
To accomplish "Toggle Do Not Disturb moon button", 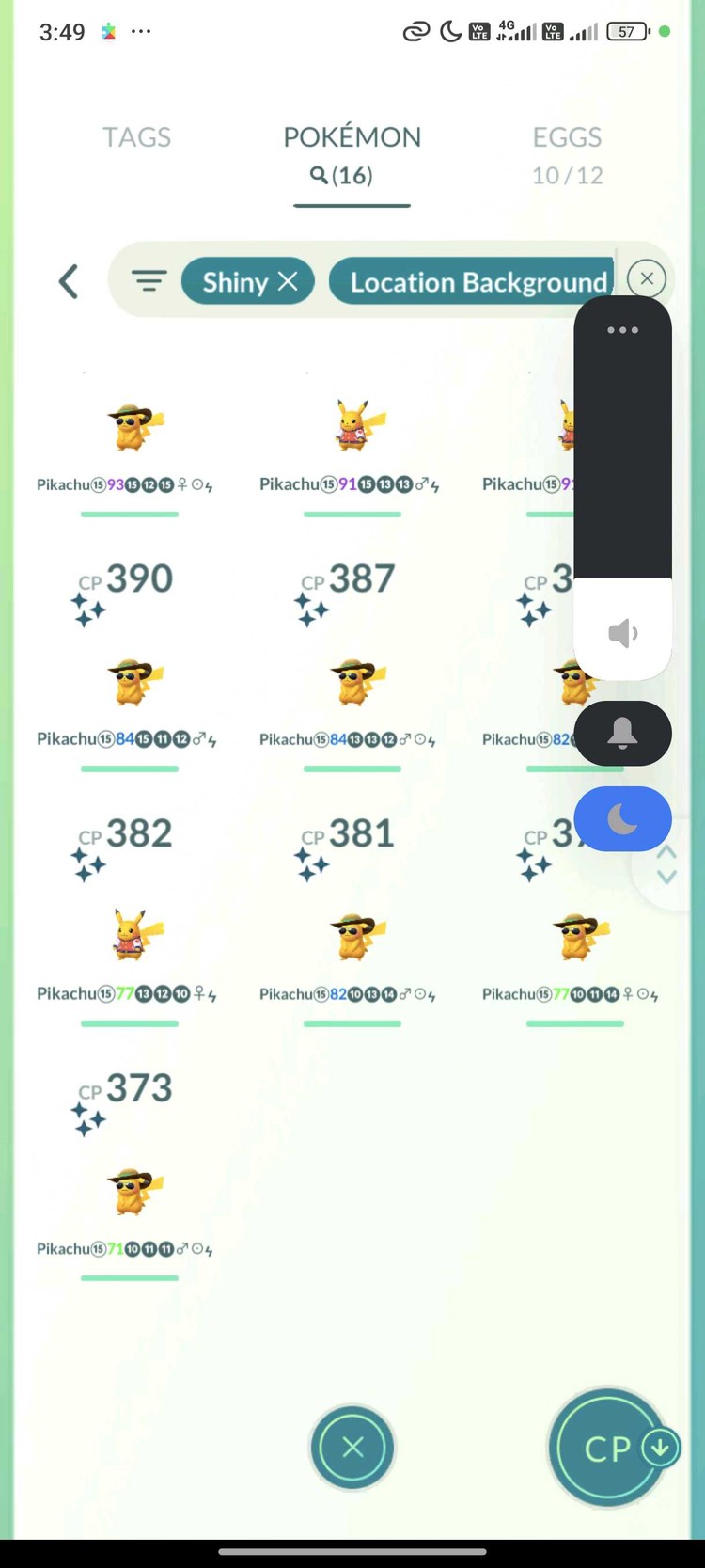I will click(x=622, y=818).
